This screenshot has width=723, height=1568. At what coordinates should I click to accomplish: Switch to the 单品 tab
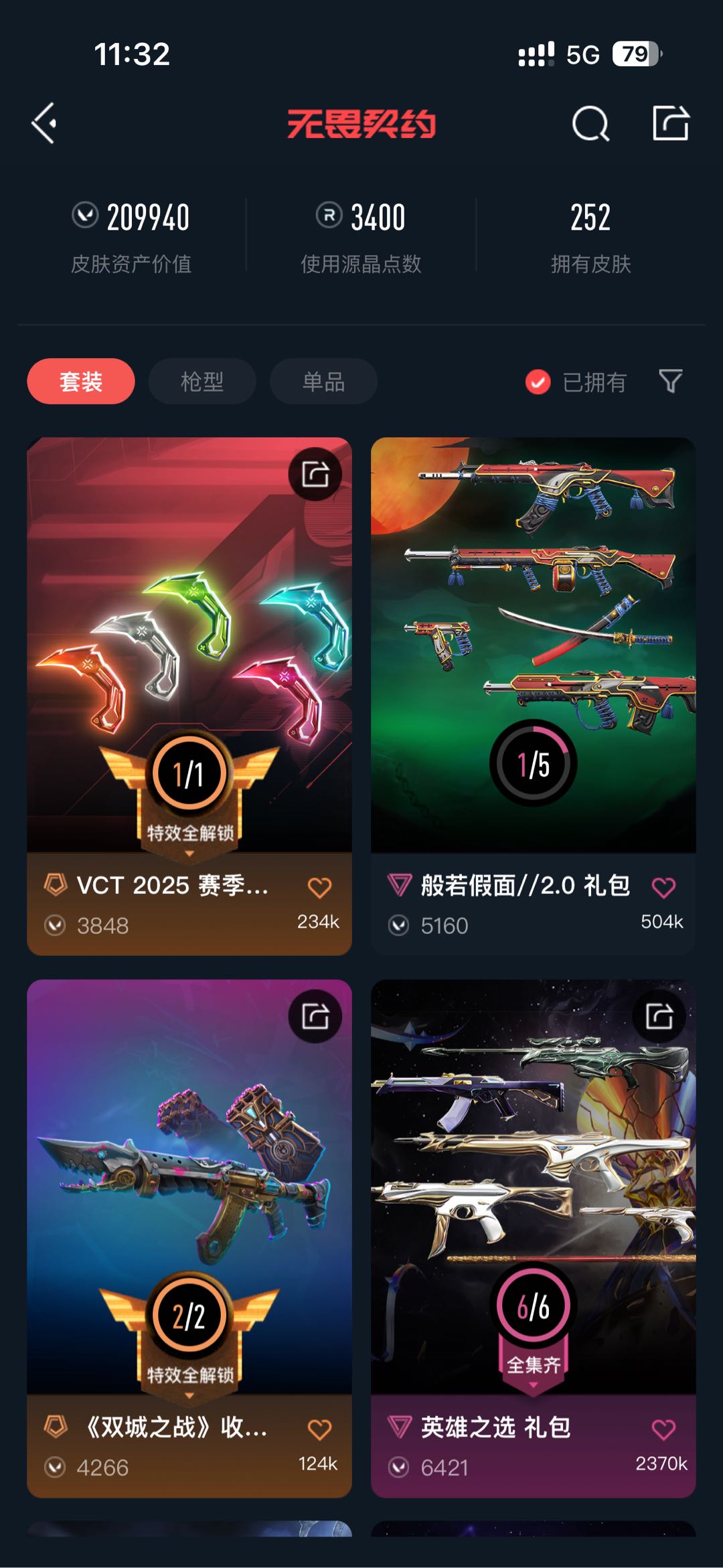pos(323,382)
